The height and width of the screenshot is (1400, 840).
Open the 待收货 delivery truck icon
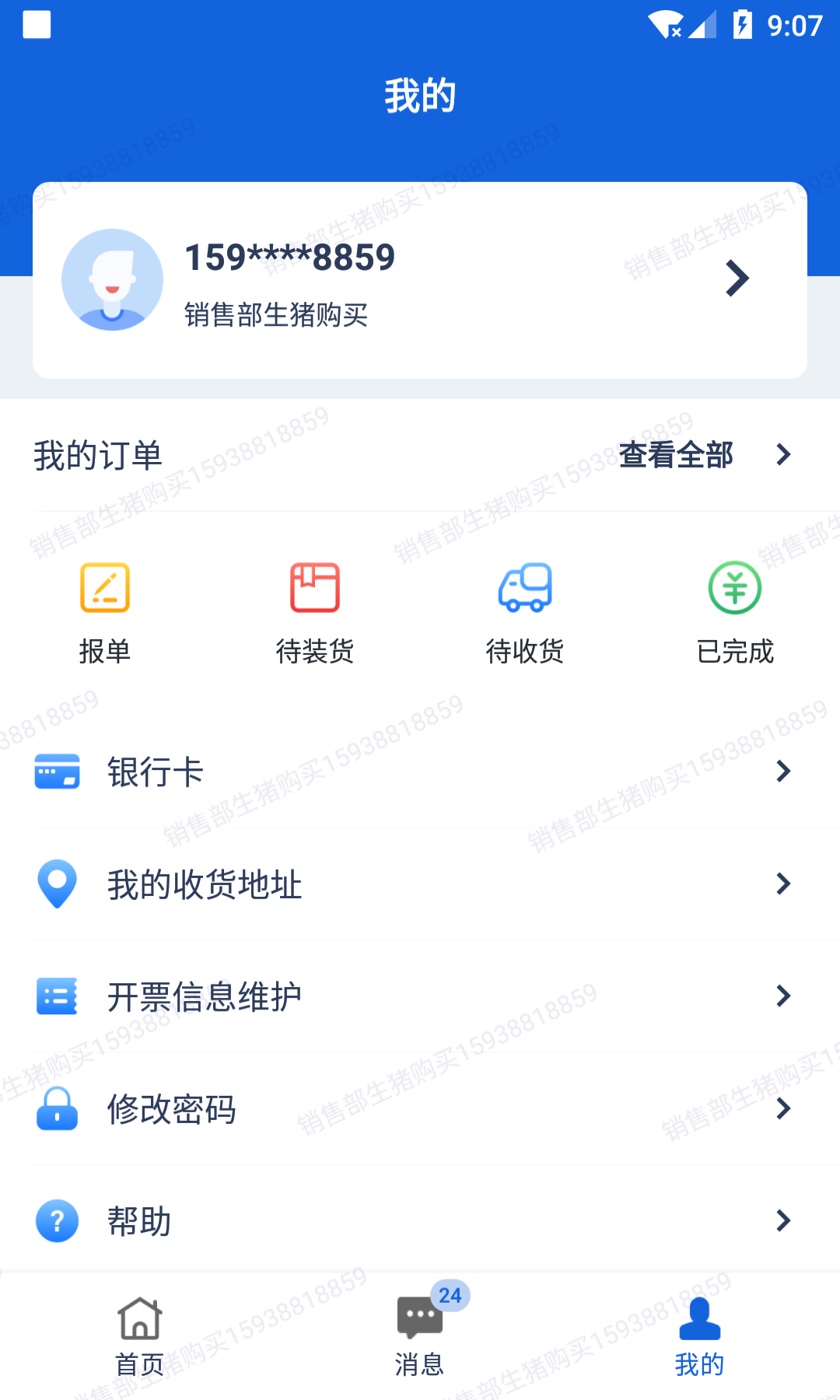pos(525,589)
